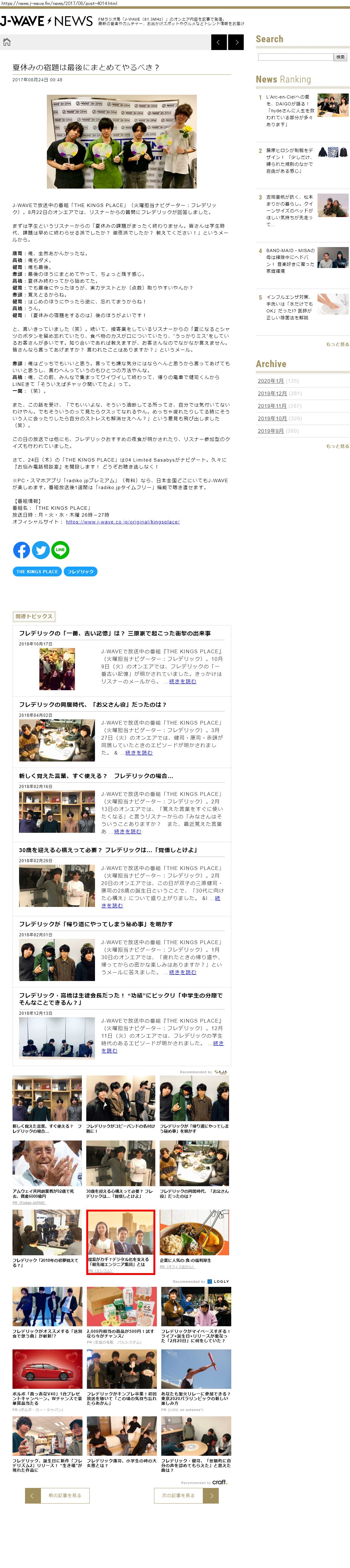Image resolution: width=350 pixels, height=1568 pixels.
Task: Select the フレデリック tag chip
Action: [80, 572]
